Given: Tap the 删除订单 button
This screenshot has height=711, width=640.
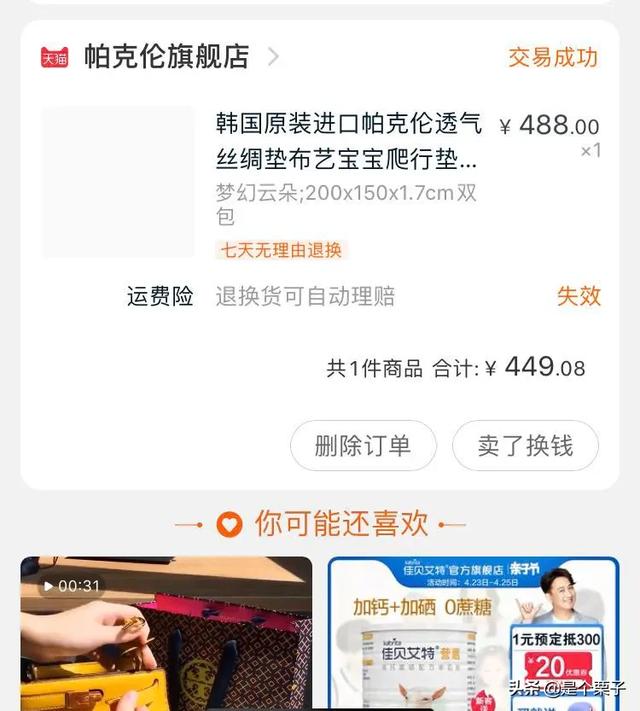Looking at the screenshot, I should pyautogui.click(x=363, y=446).
